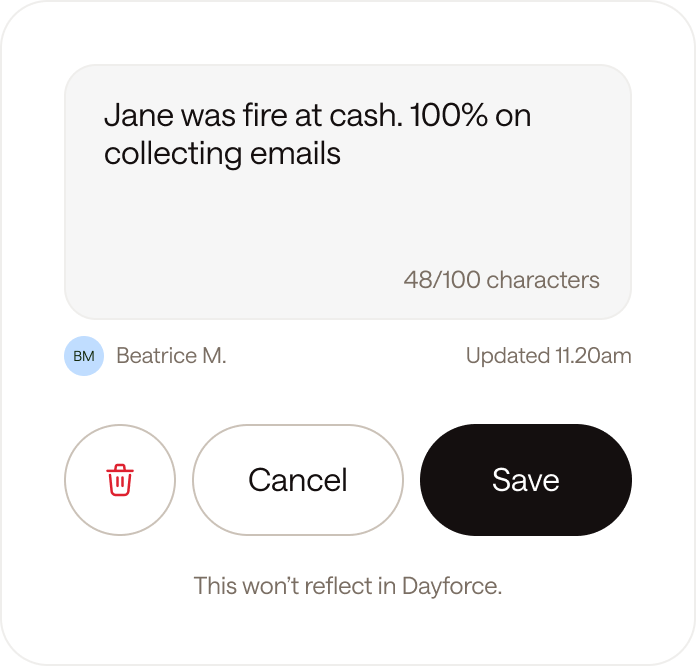This screenshot has width=696, height=666.
Task: Cancel editing the note
Action: pyautogui.click(x=298, y=480)
